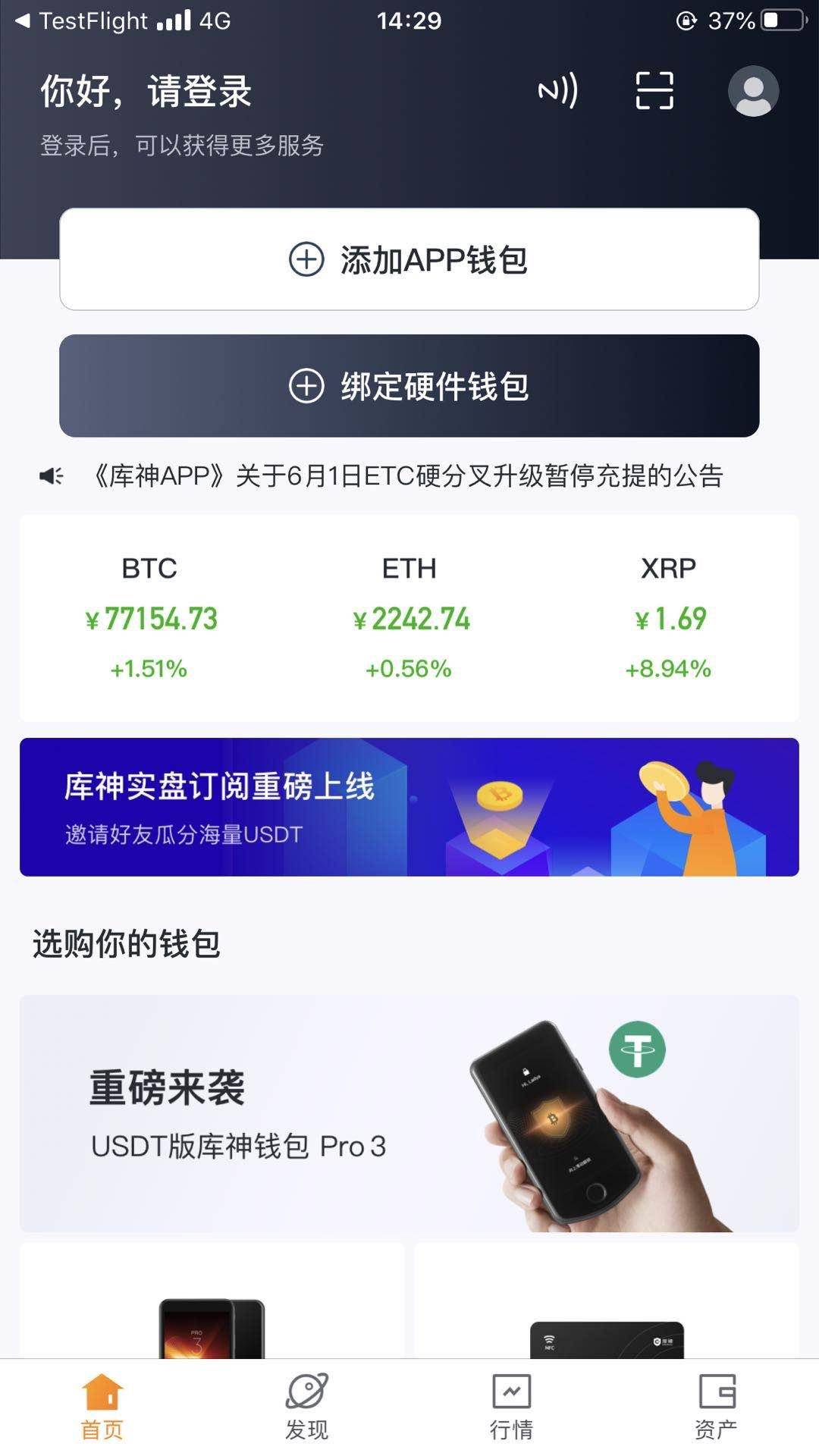Go to the 首页 tab
Viewport: 819px width, 1456px height.
click(102, 1407)
